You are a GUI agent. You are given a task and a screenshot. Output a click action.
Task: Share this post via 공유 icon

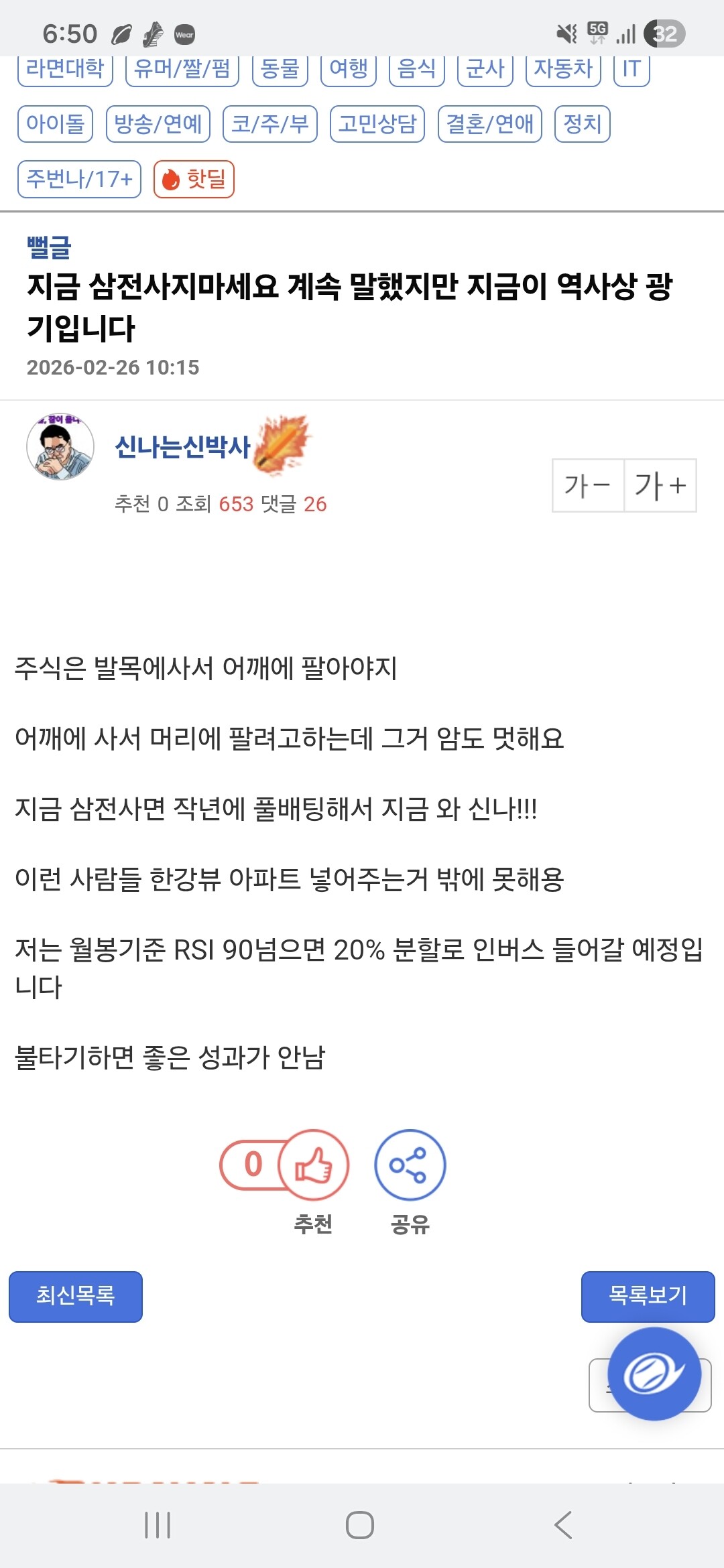pyautogui.click(x=410, y=1165)
